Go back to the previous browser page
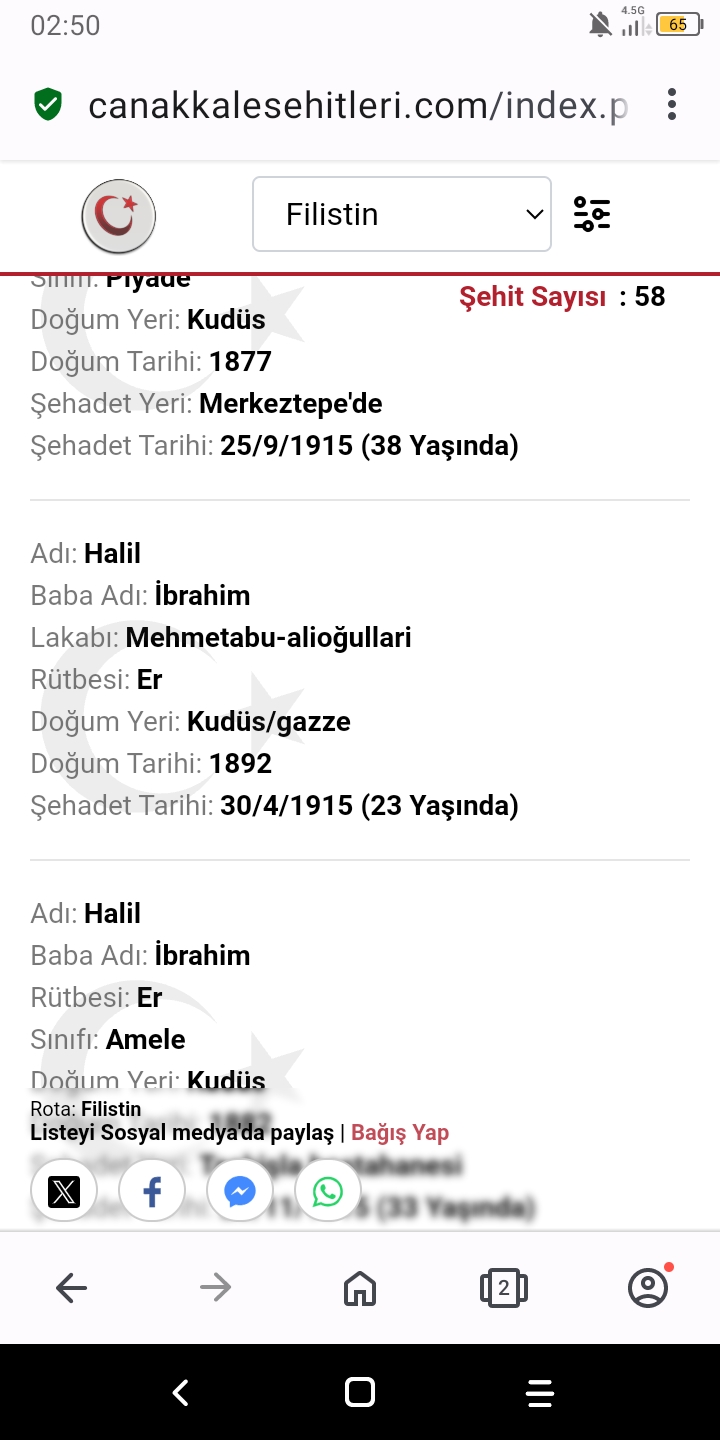Viewport: 720px width, 1440px height. (x=72, y=1288)
